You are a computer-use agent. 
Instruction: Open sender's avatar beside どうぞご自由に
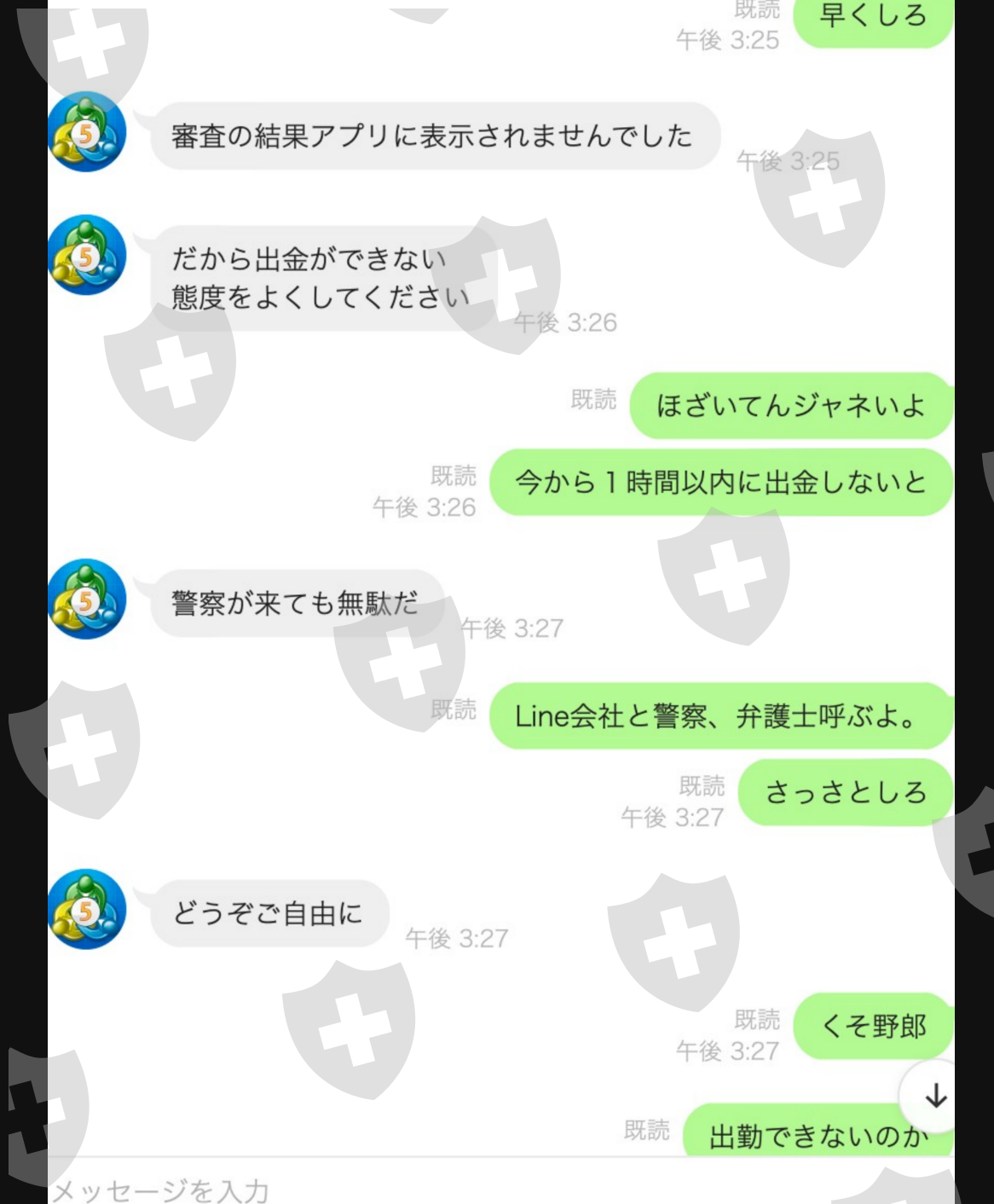pos(87,910)
